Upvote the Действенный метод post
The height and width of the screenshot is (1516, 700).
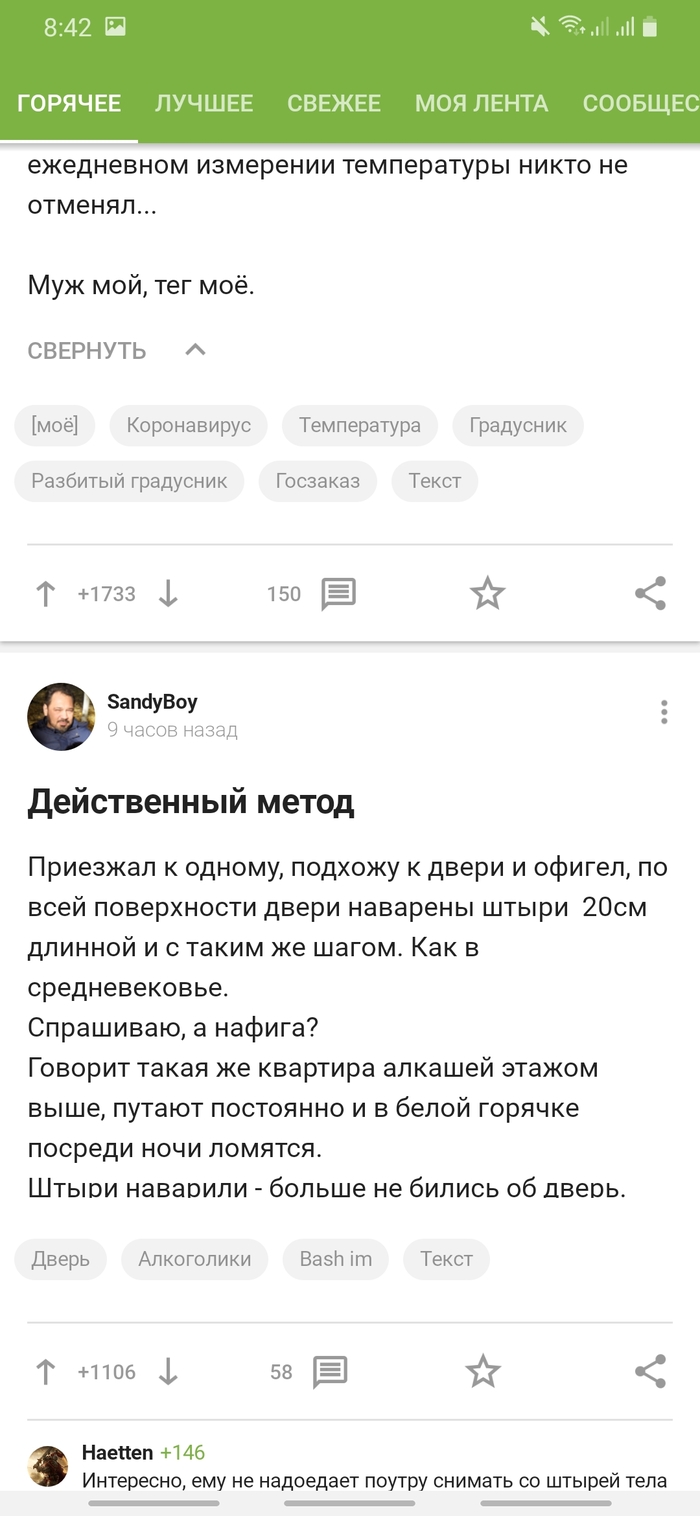tap(45, 1372)
